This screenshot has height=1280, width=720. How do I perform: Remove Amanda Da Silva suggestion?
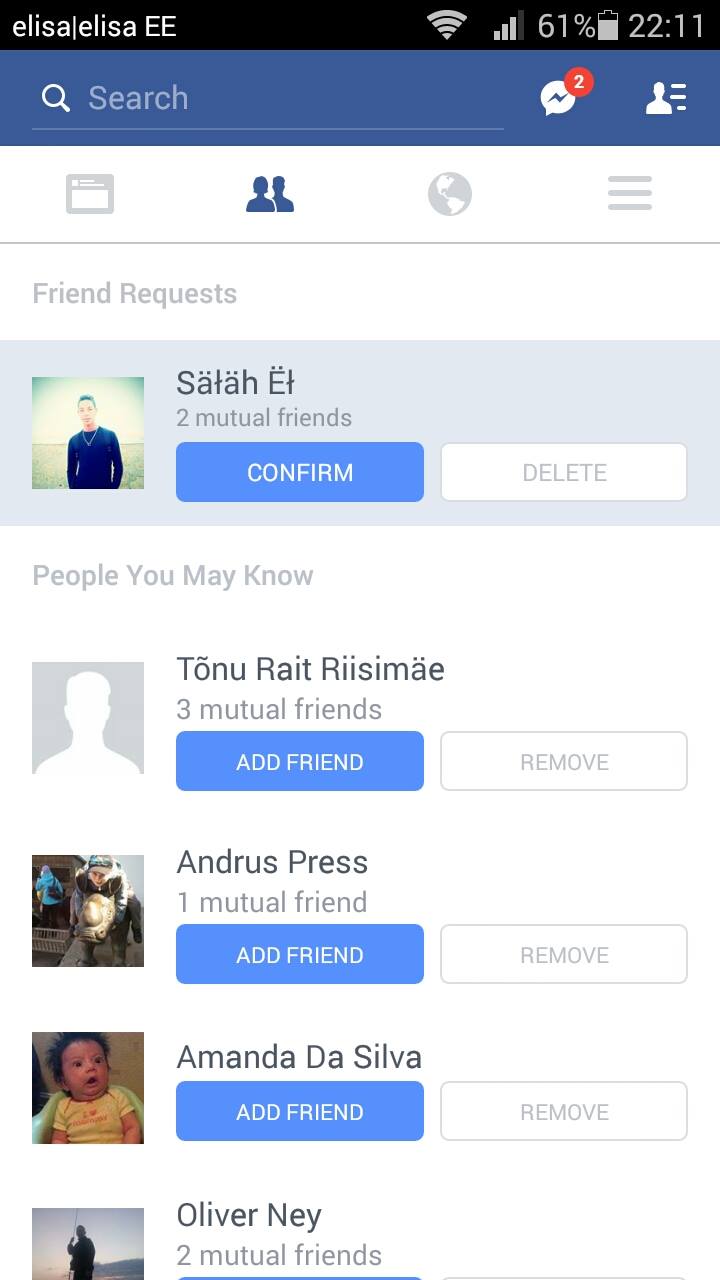564,1111
